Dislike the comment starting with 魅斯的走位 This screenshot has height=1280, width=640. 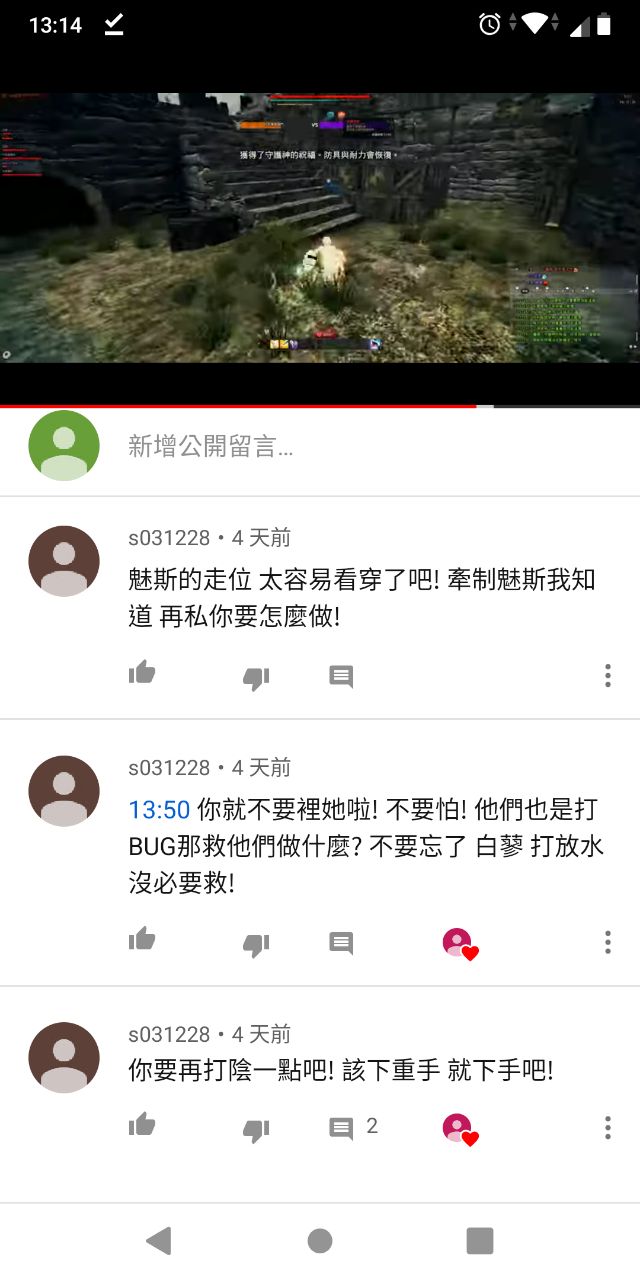tap(256, 677)
